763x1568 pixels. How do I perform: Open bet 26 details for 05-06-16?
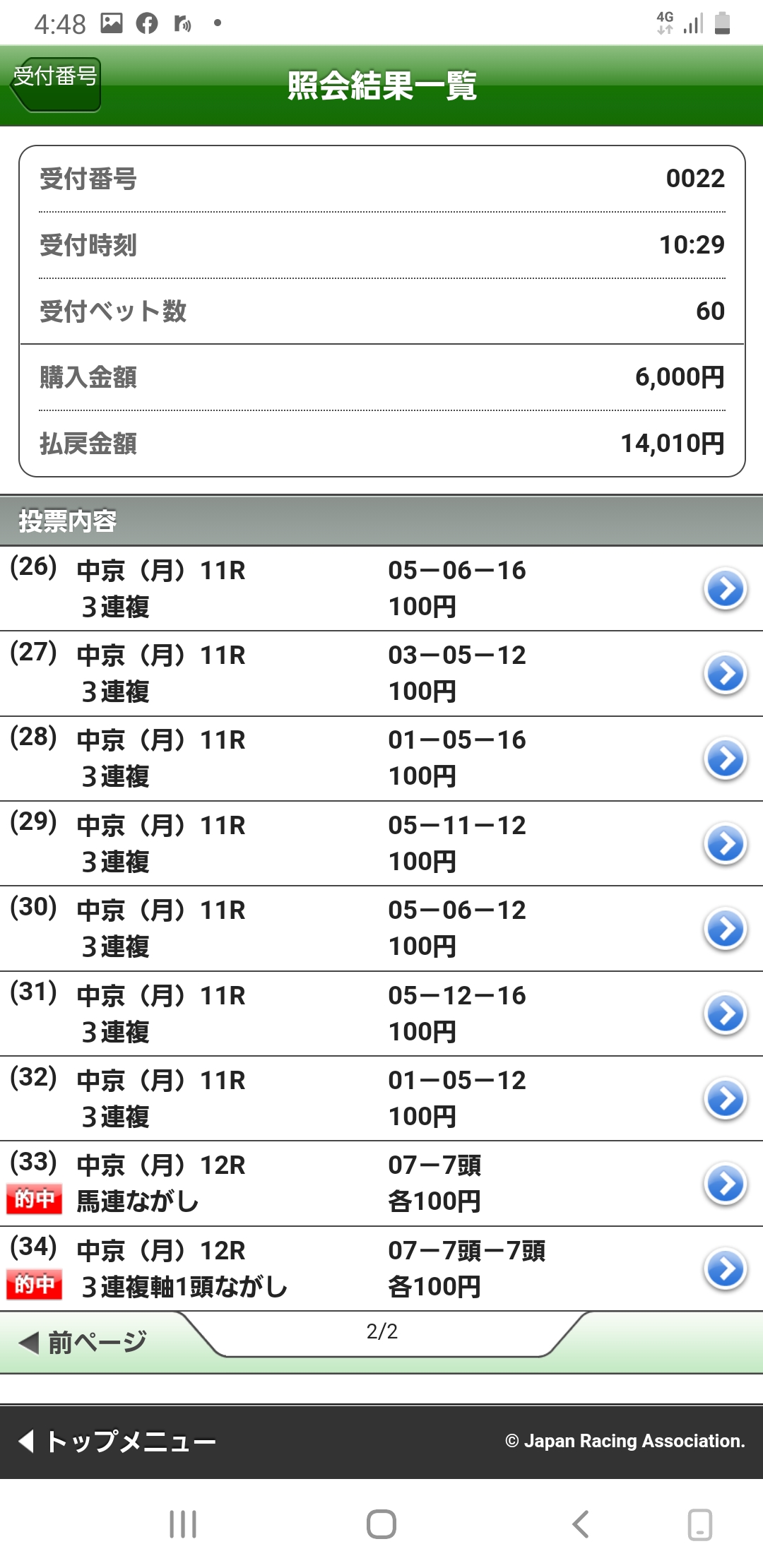(x=725, y=589)
